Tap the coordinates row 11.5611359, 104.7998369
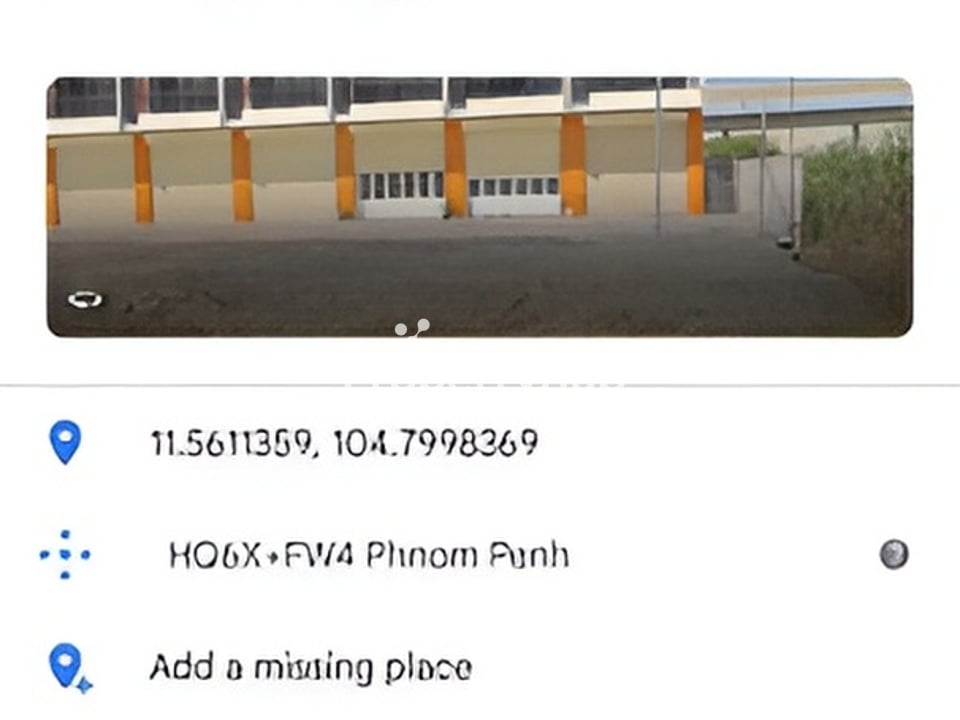960x720 pixels. click(x=344, y=442)
